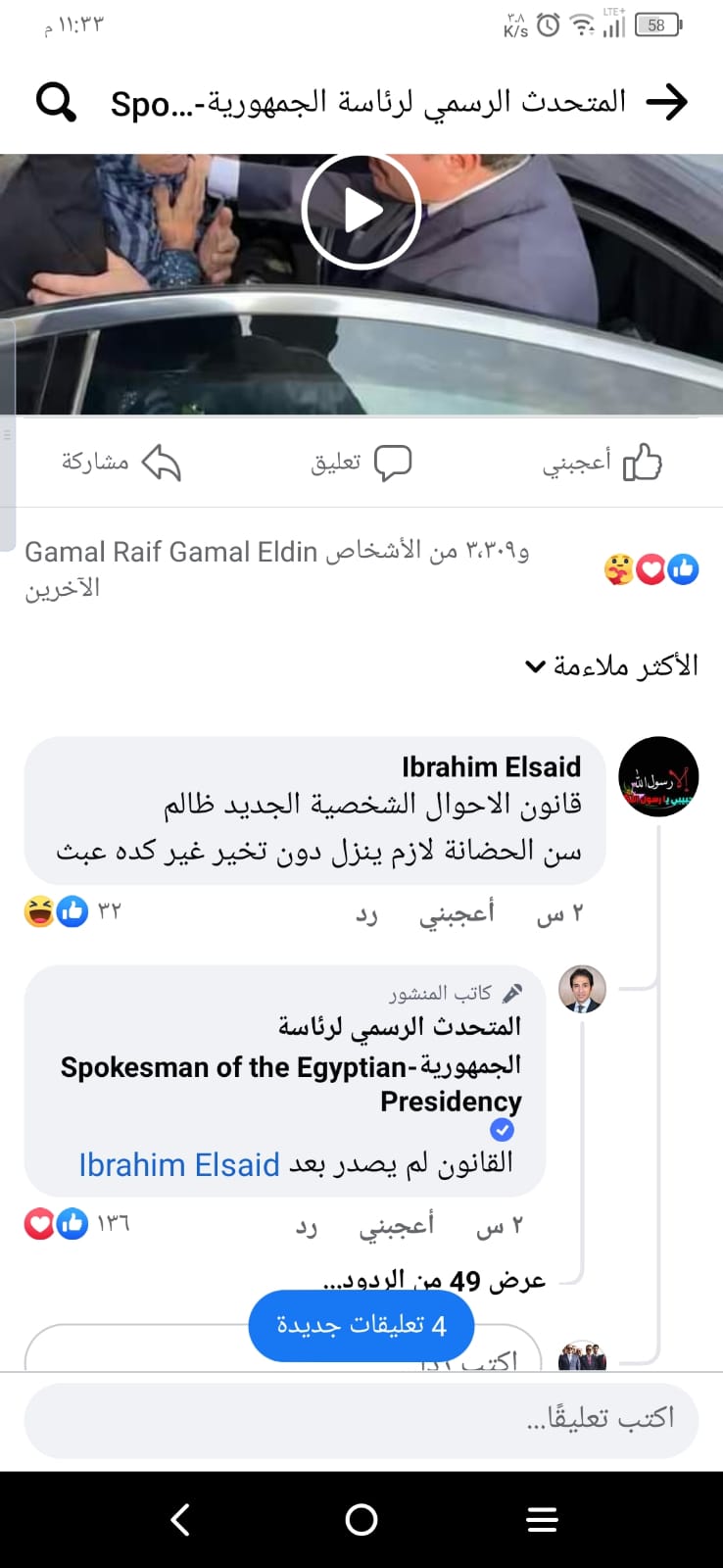Like Ibrahim Elsaid's comment

pyautogui.click(x=457, y=913)
